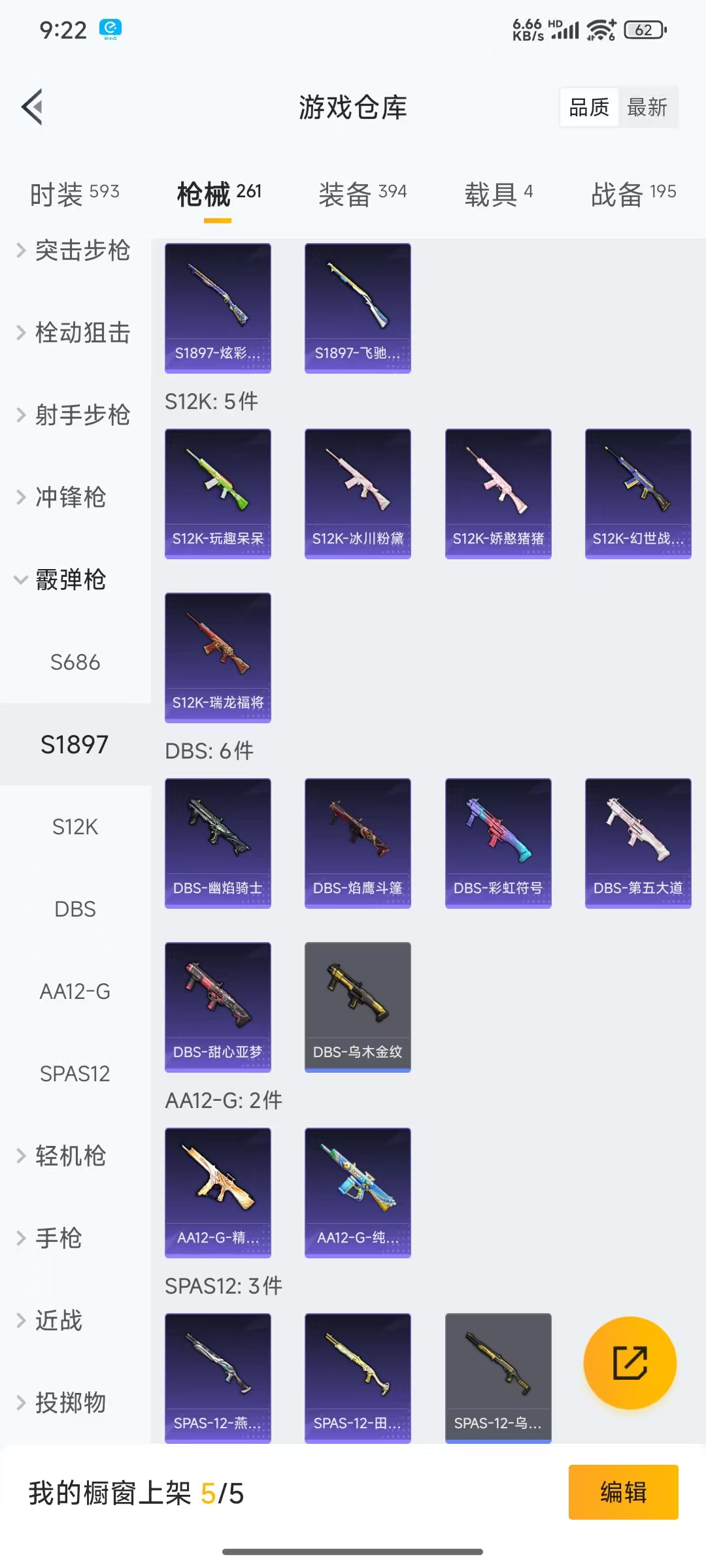The width and height of the screenshot is (706, 1568).
Task: Jump to the S686 subcategory
Action: (75, 662)
